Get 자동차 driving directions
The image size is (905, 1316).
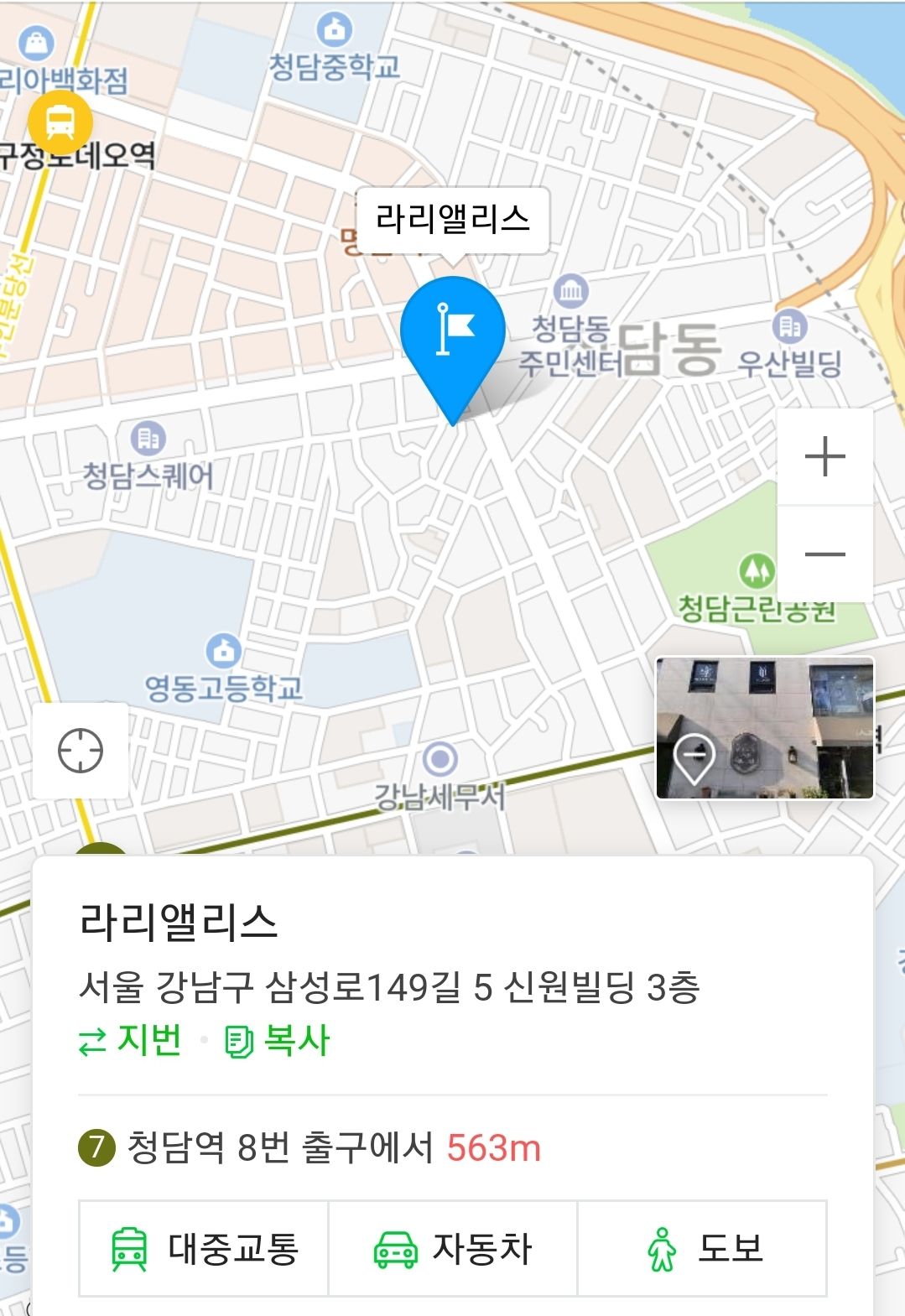pos(453,1248)
